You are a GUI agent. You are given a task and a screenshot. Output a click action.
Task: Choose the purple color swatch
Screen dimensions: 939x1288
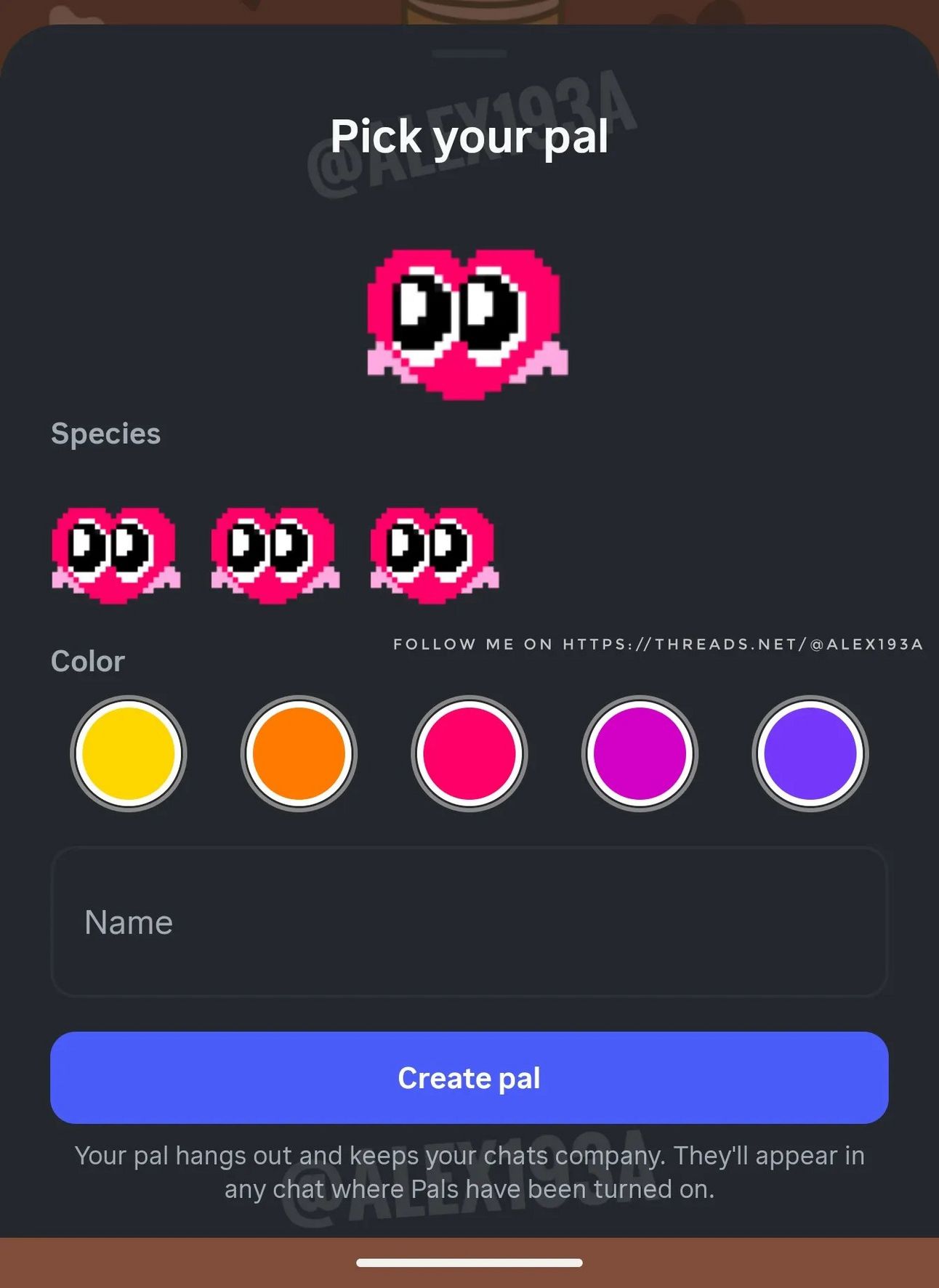(810, 753)
